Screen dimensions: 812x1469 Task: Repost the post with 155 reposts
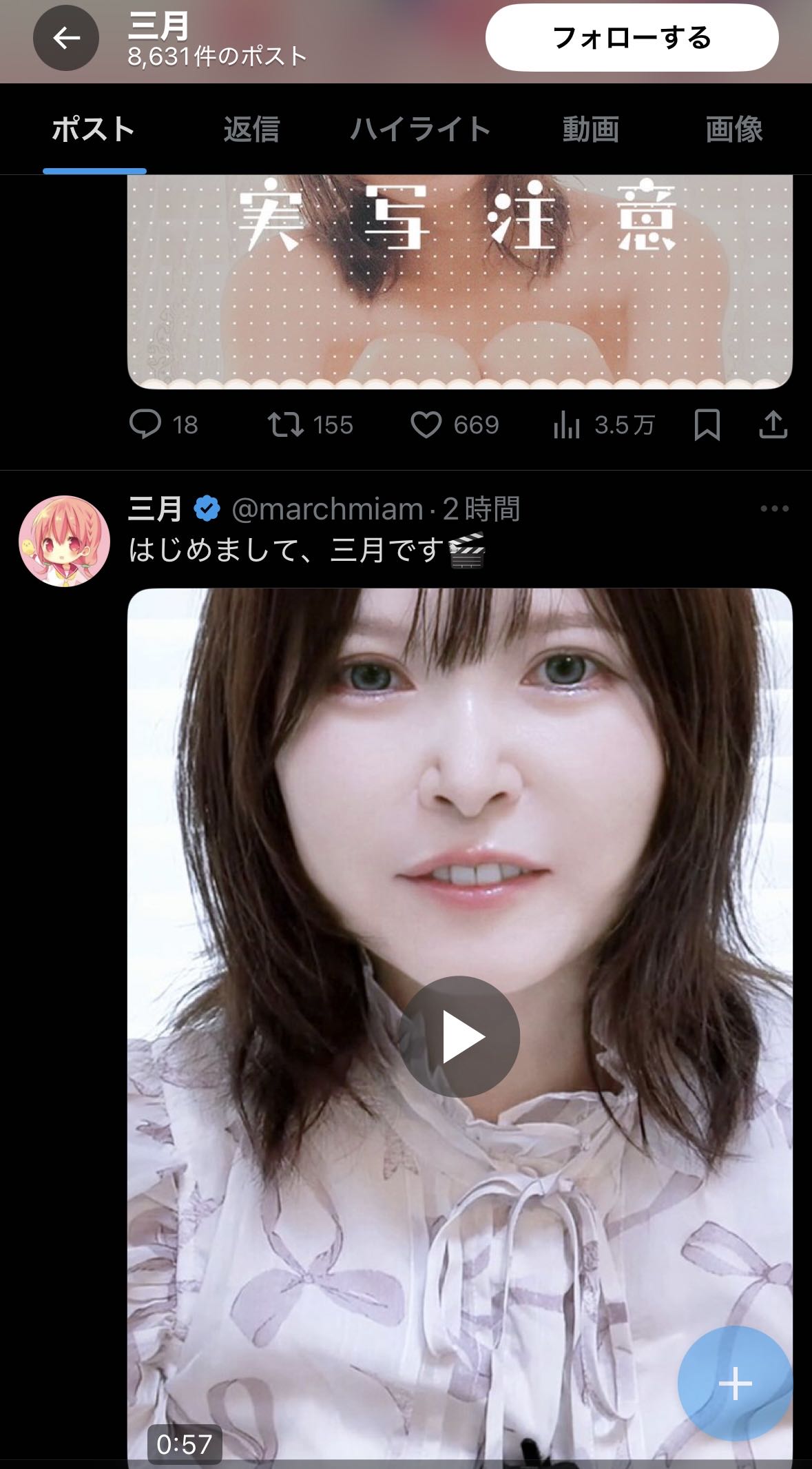click(286, 424)
